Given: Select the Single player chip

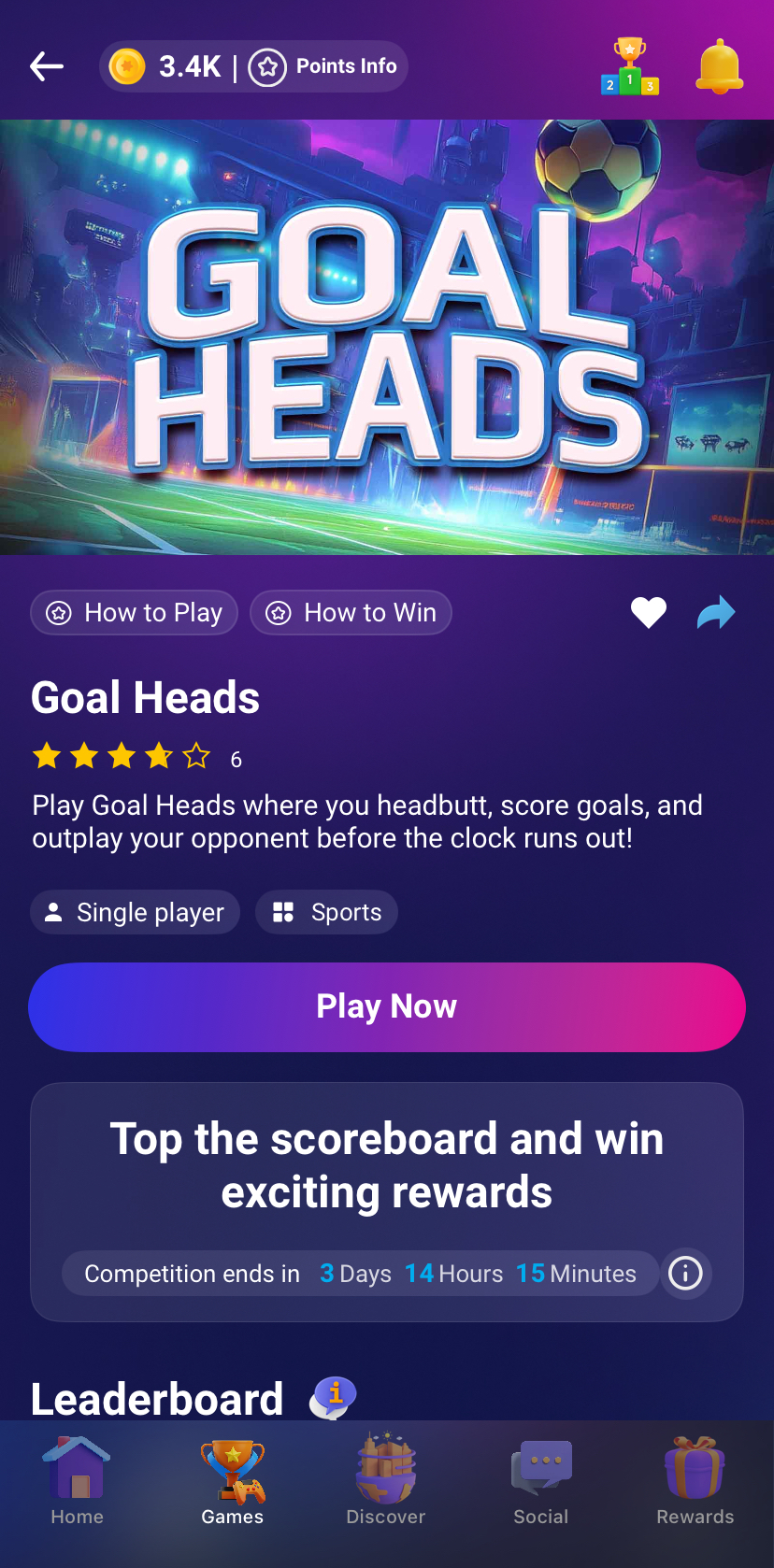Looking at the screenshot, I should click(135, 912).
